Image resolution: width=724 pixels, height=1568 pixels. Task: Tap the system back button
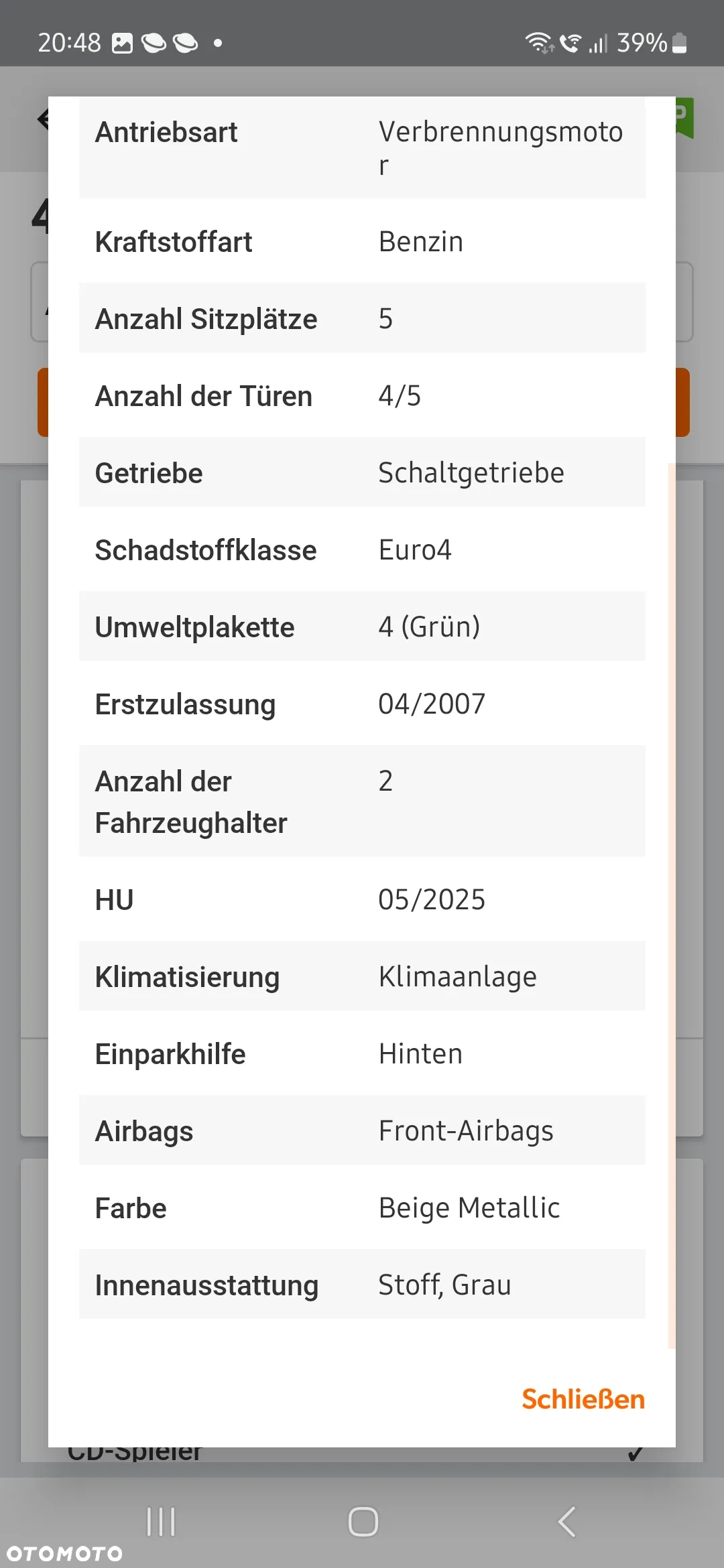(567, 1521)
